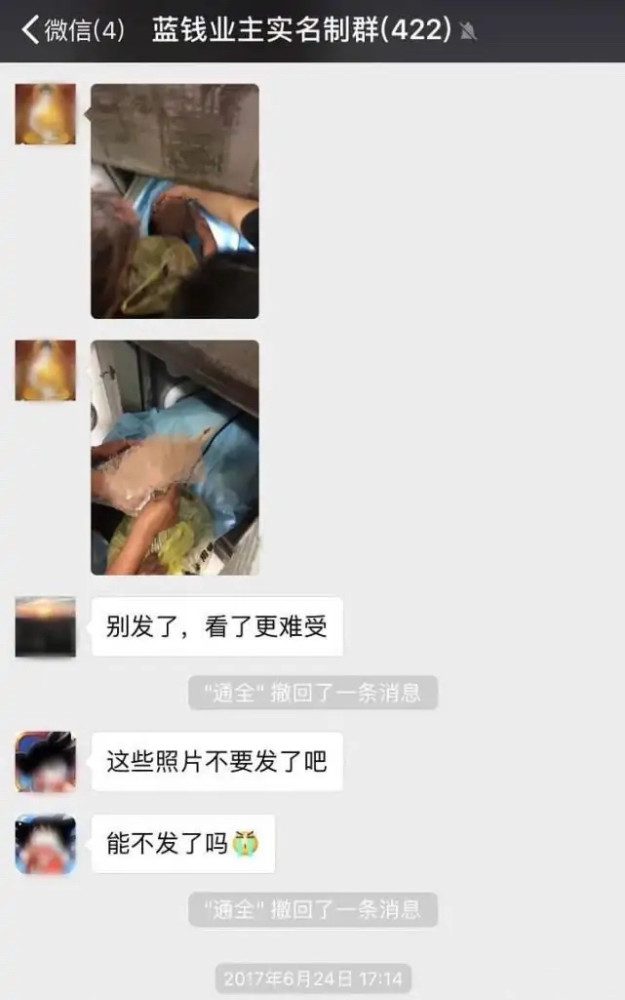The height and width of the screenshot is (1000, 625).
Task: Tap the avatar next to 这些照片不要发了吧
Action: click(45, 761)
